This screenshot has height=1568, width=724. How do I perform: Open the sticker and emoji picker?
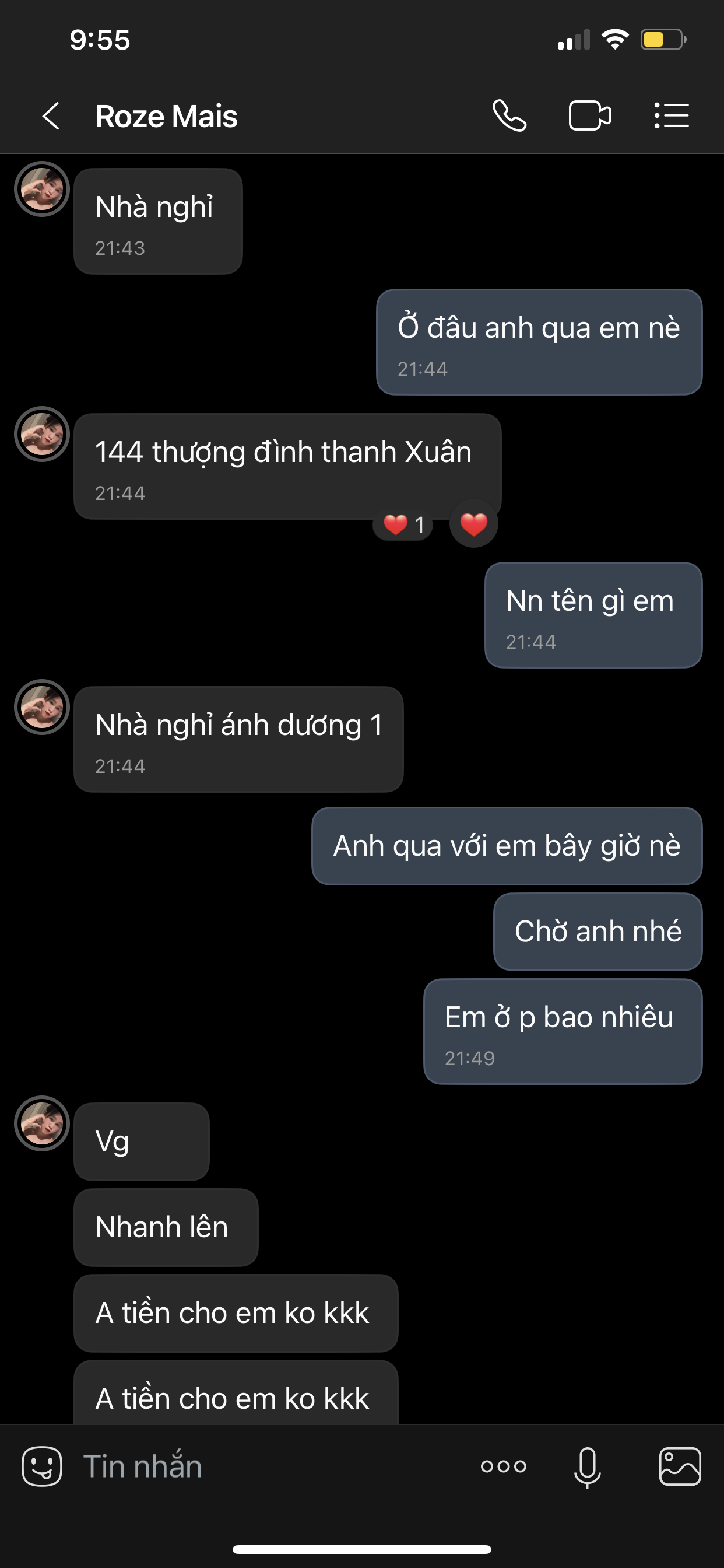point(42,1466)
